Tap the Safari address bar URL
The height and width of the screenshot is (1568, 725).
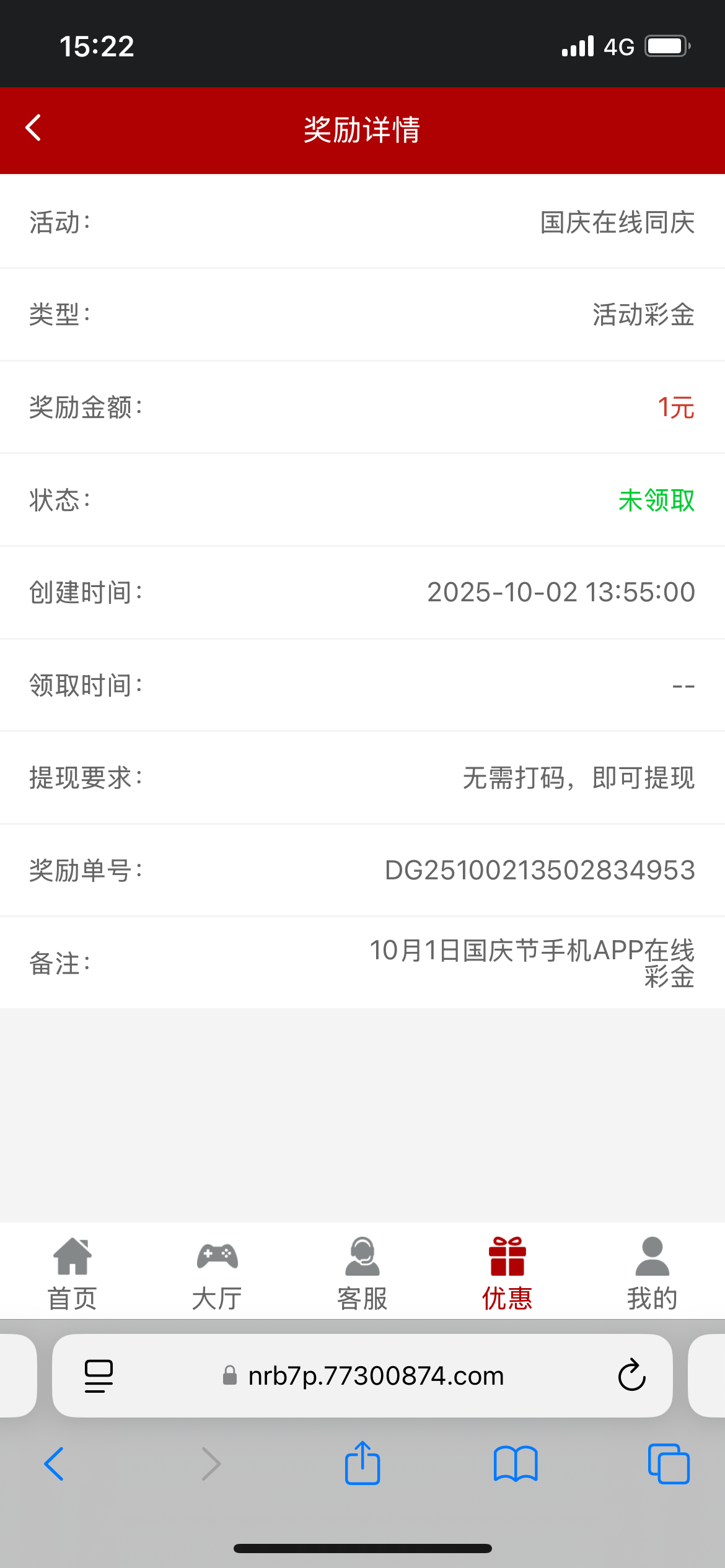coord(376,1376)
